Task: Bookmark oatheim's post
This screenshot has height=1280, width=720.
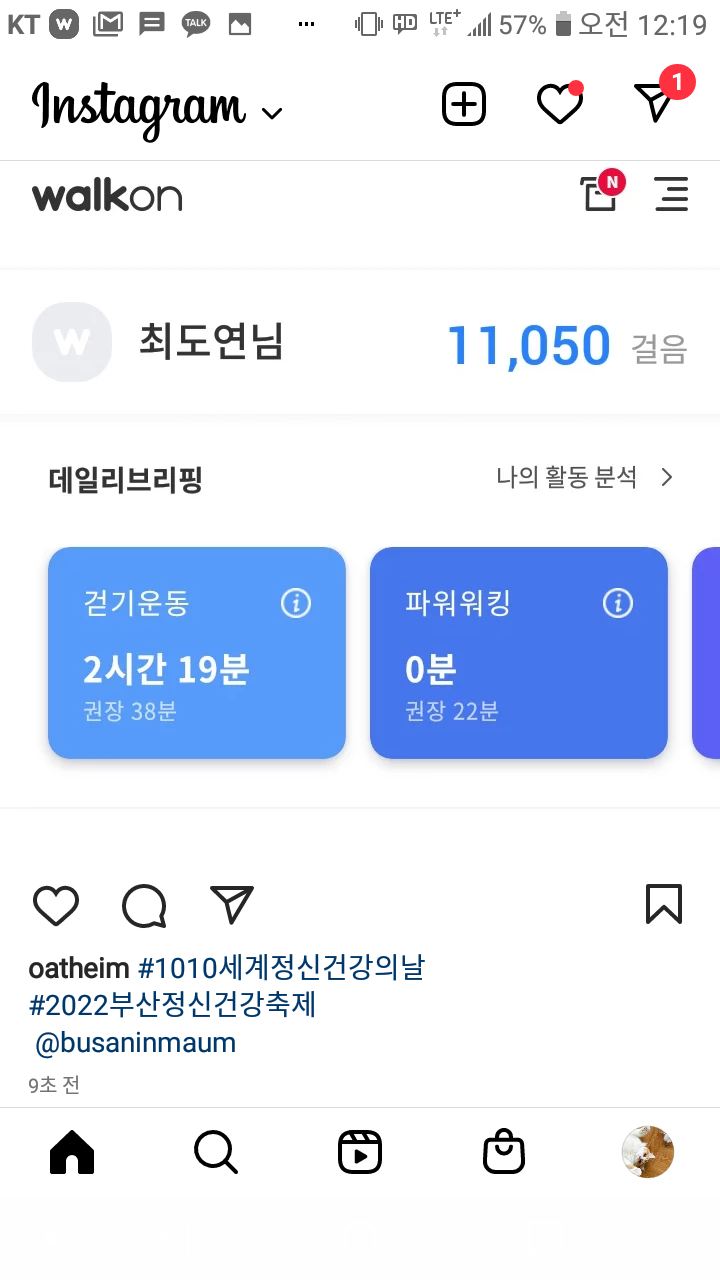Action: click(x=664, y=904)
